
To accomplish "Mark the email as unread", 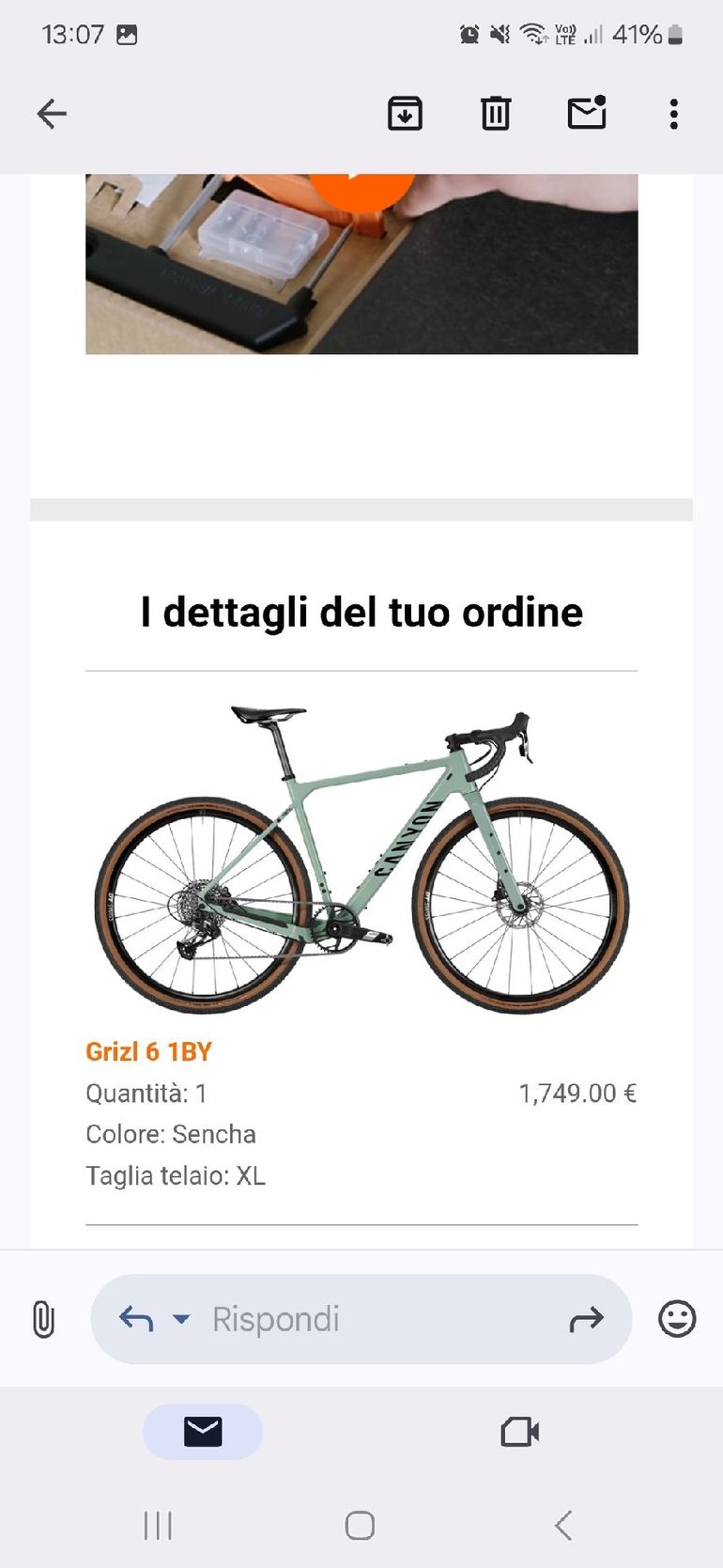I will [x=587, y=114].
